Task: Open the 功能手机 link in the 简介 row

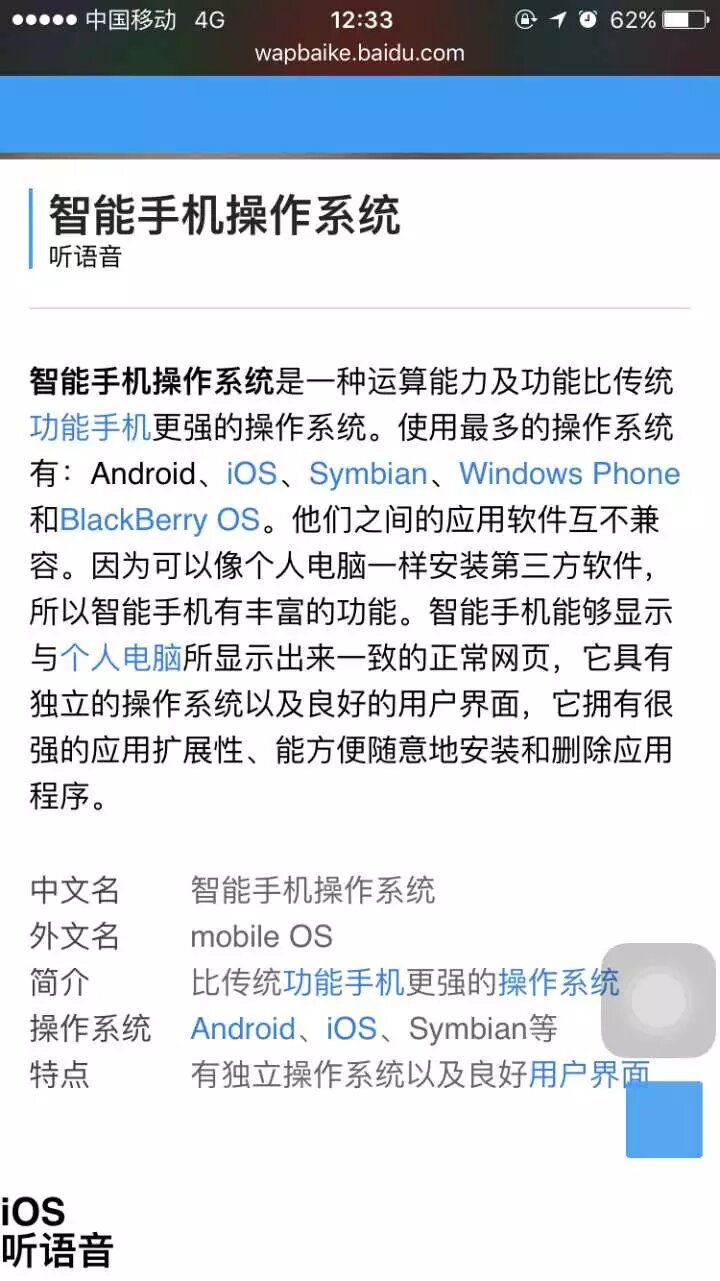Action: point(343,982)
